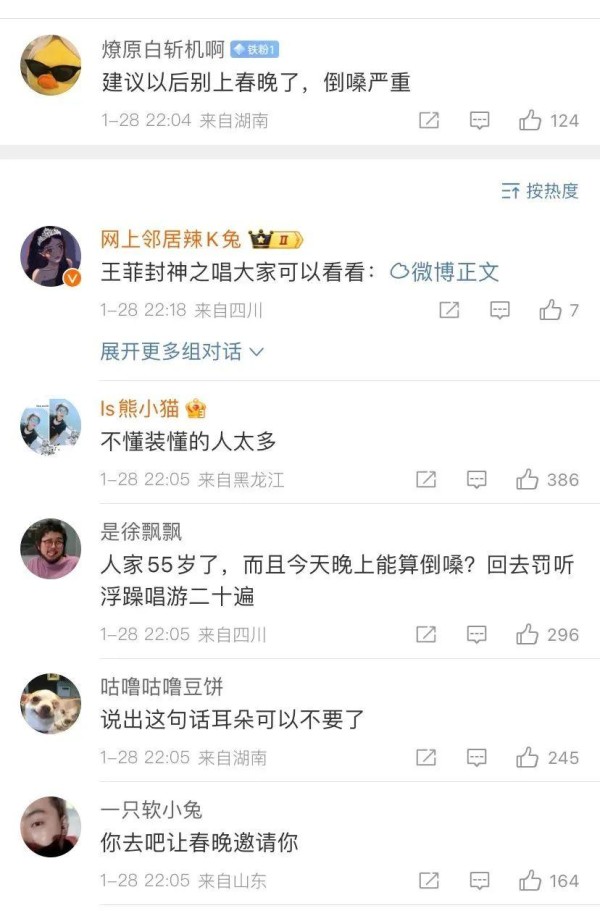The image size is (600, 916).
Task: Open 是徐飘飘's username profile
Action: click(141, 531)
